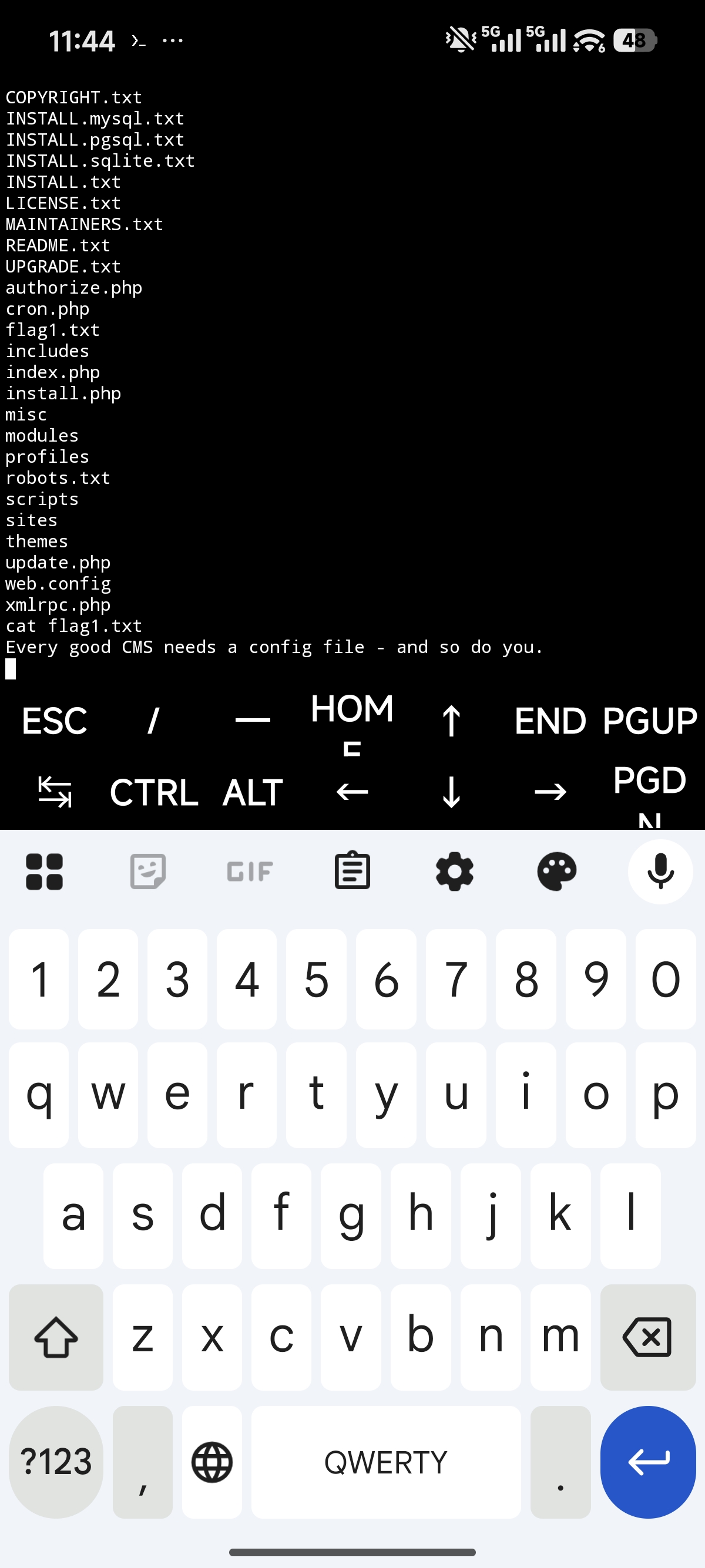Viewport: 705px width, 1568px height.
Task: Tap the PGUP key
Action: pos(650,721)
